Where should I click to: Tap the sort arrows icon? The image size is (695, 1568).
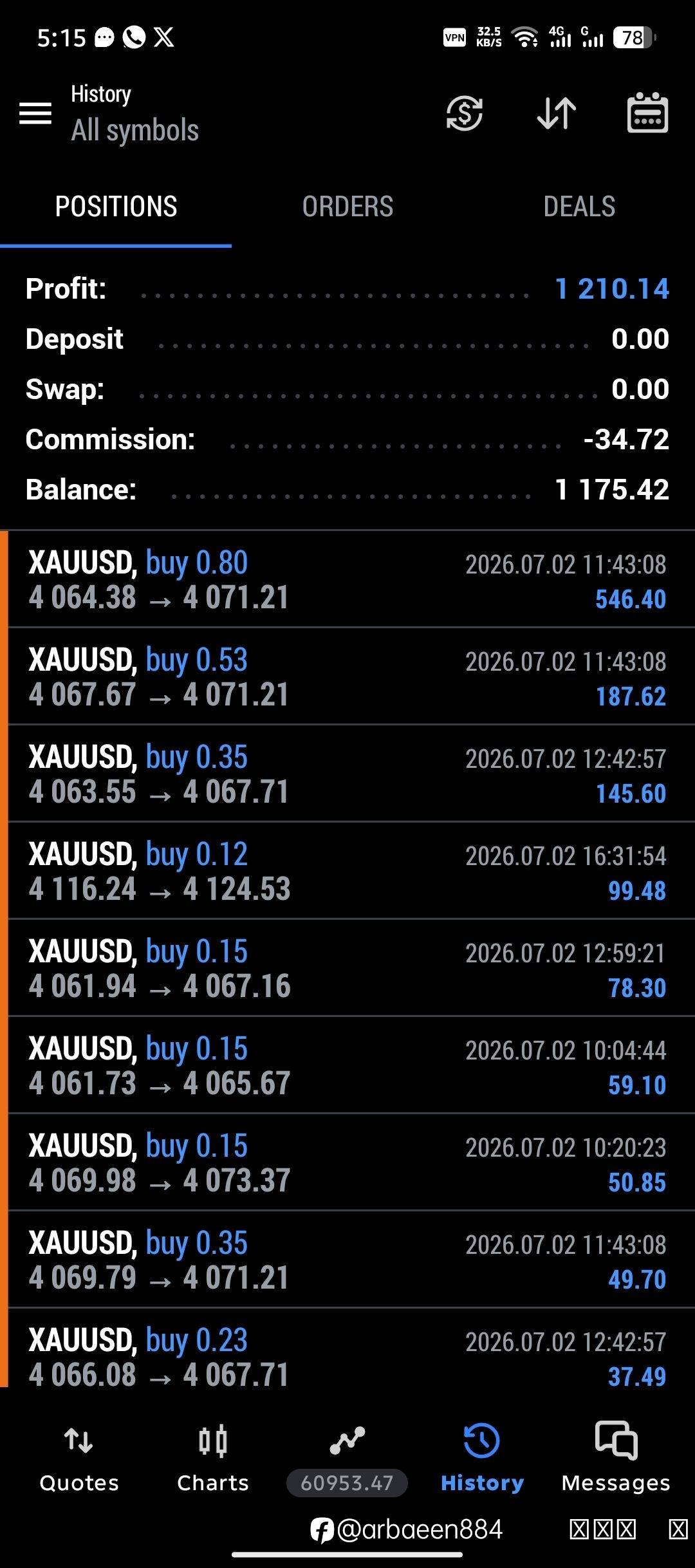(557, 113)
